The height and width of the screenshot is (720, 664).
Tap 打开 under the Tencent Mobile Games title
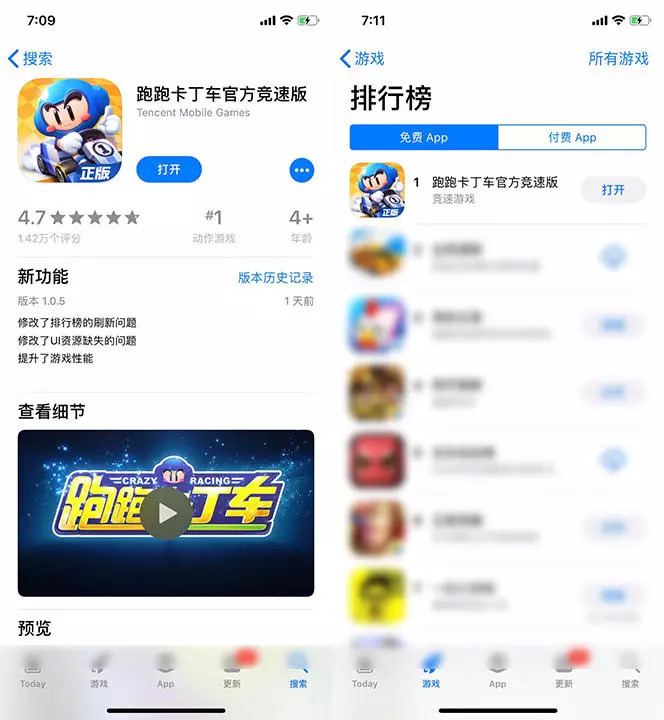[169, 170]
